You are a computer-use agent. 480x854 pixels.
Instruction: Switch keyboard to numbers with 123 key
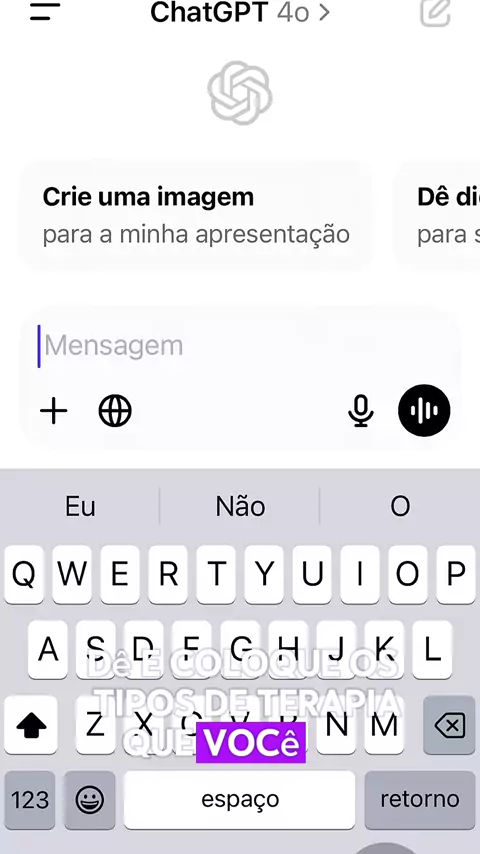coord(30,800)
